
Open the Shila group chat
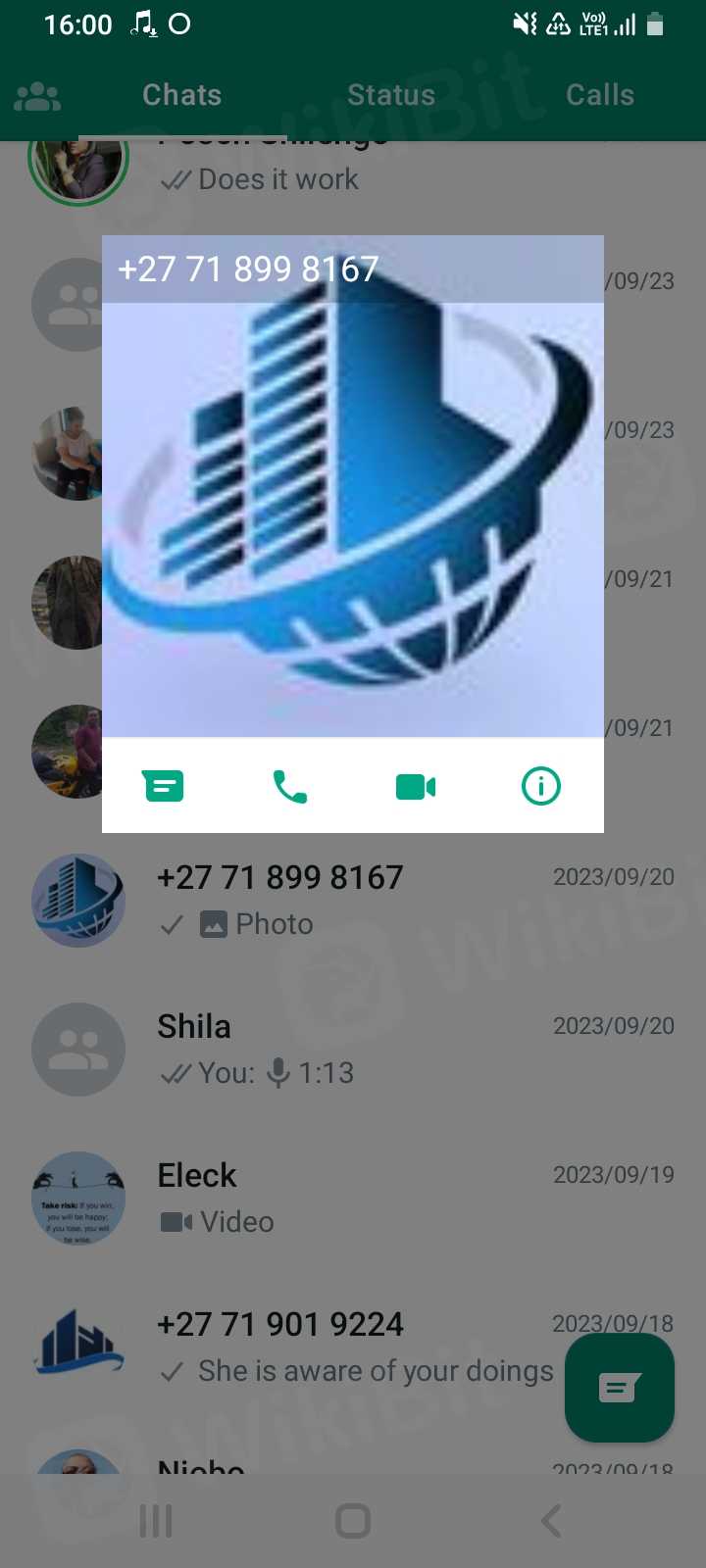tap(353, 1049)
